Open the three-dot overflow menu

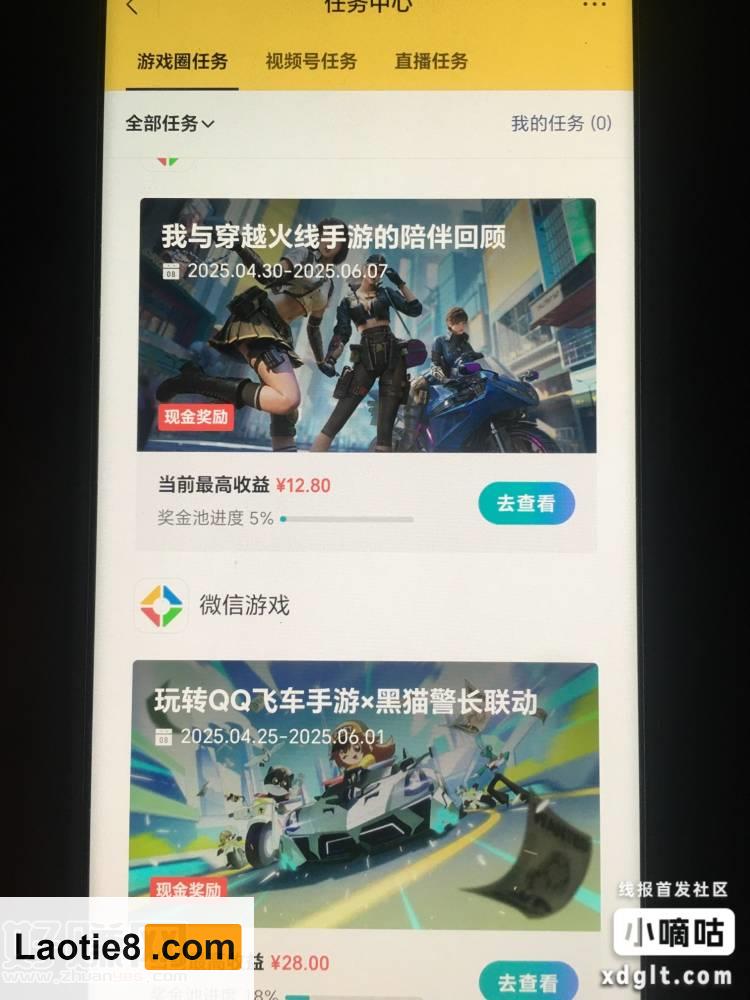pos(594,5)
